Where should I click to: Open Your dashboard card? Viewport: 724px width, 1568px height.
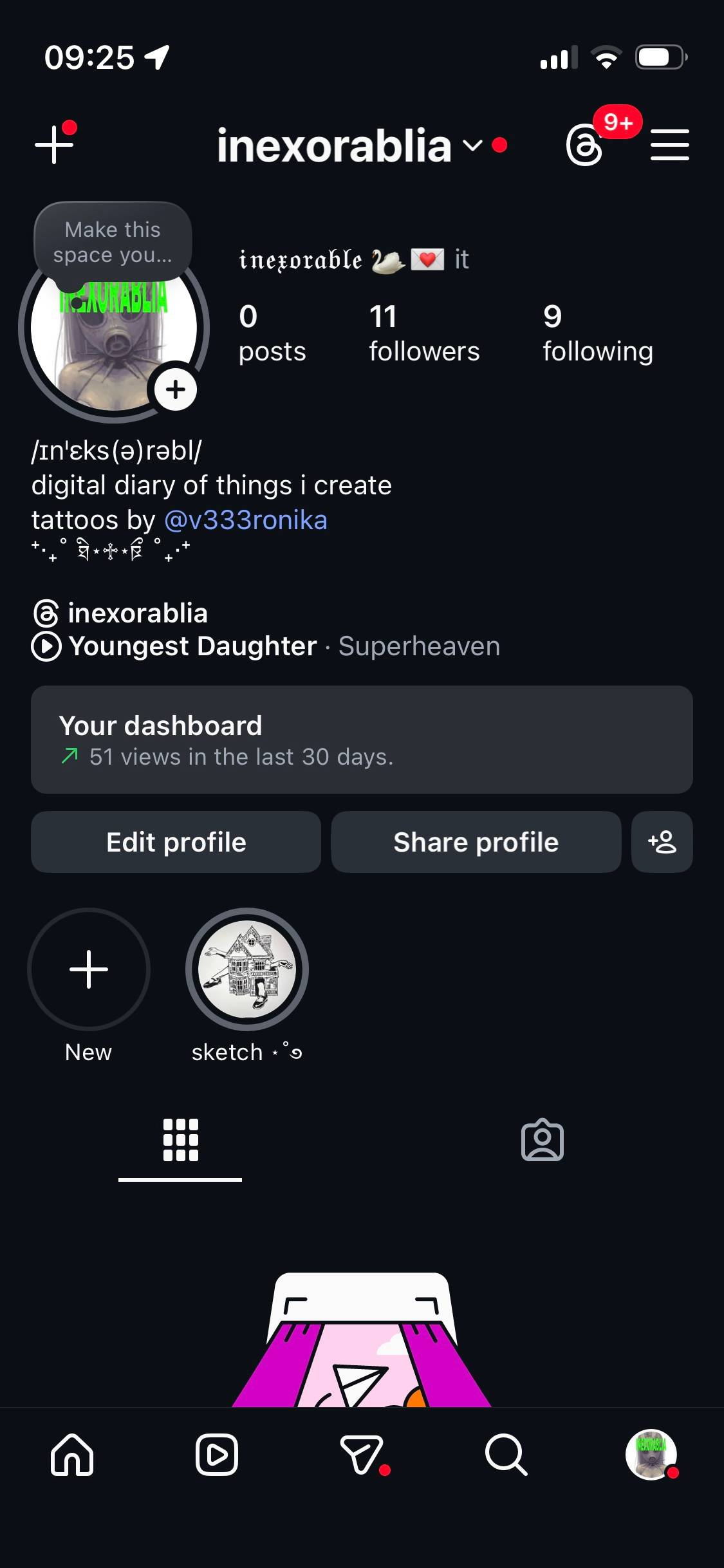362,739
